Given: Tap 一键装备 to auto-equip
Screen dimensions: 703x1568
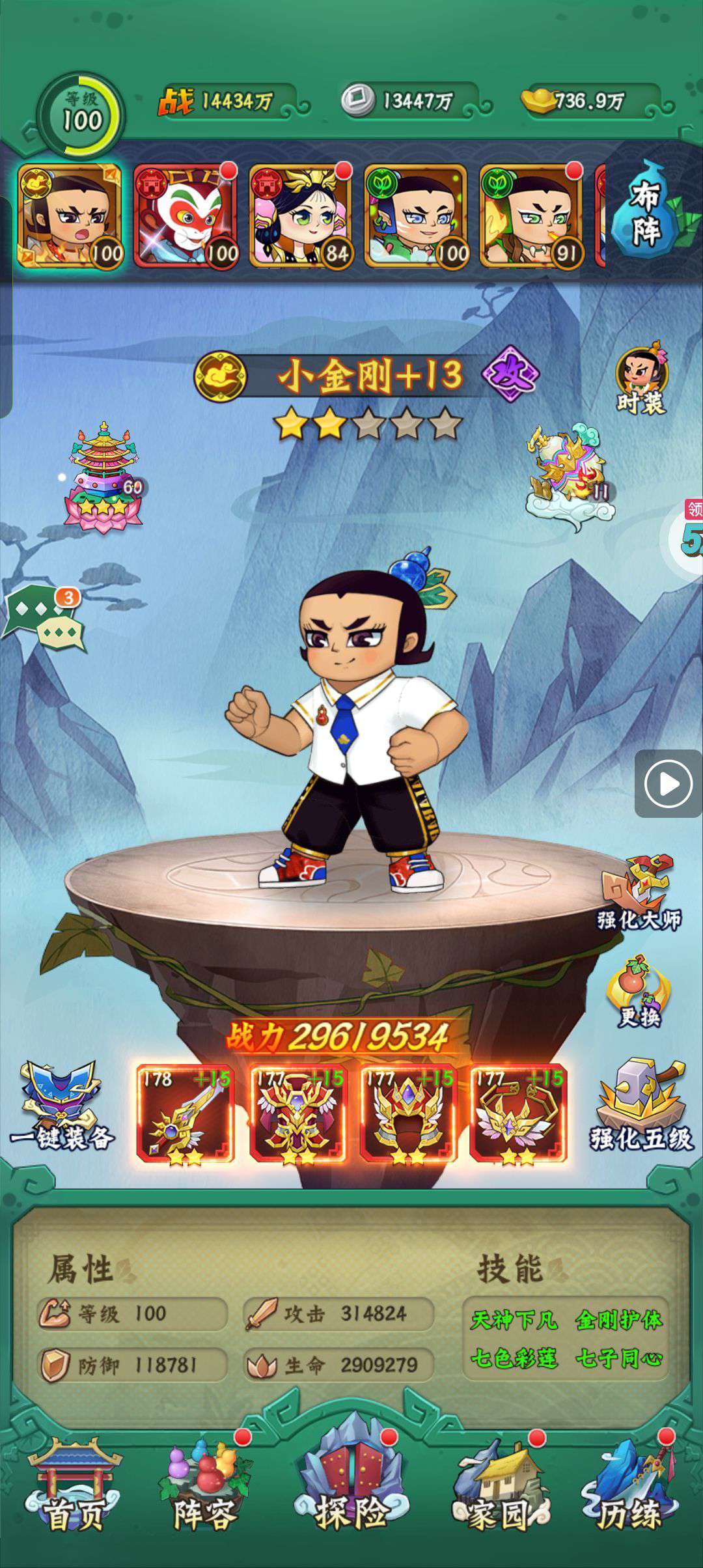Looking at the screenshot, I should pos(62,1107).
